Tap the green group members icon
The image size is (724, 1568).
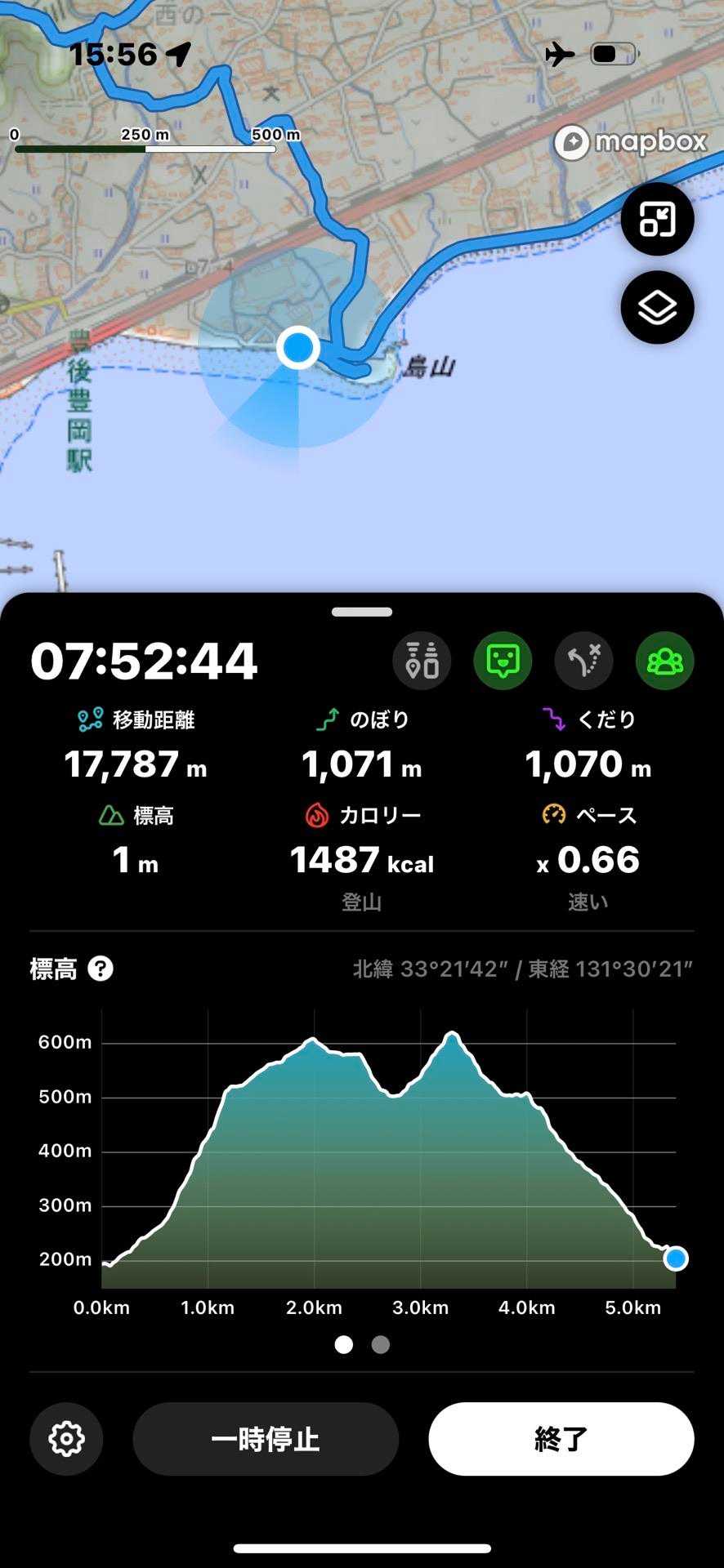664,661
